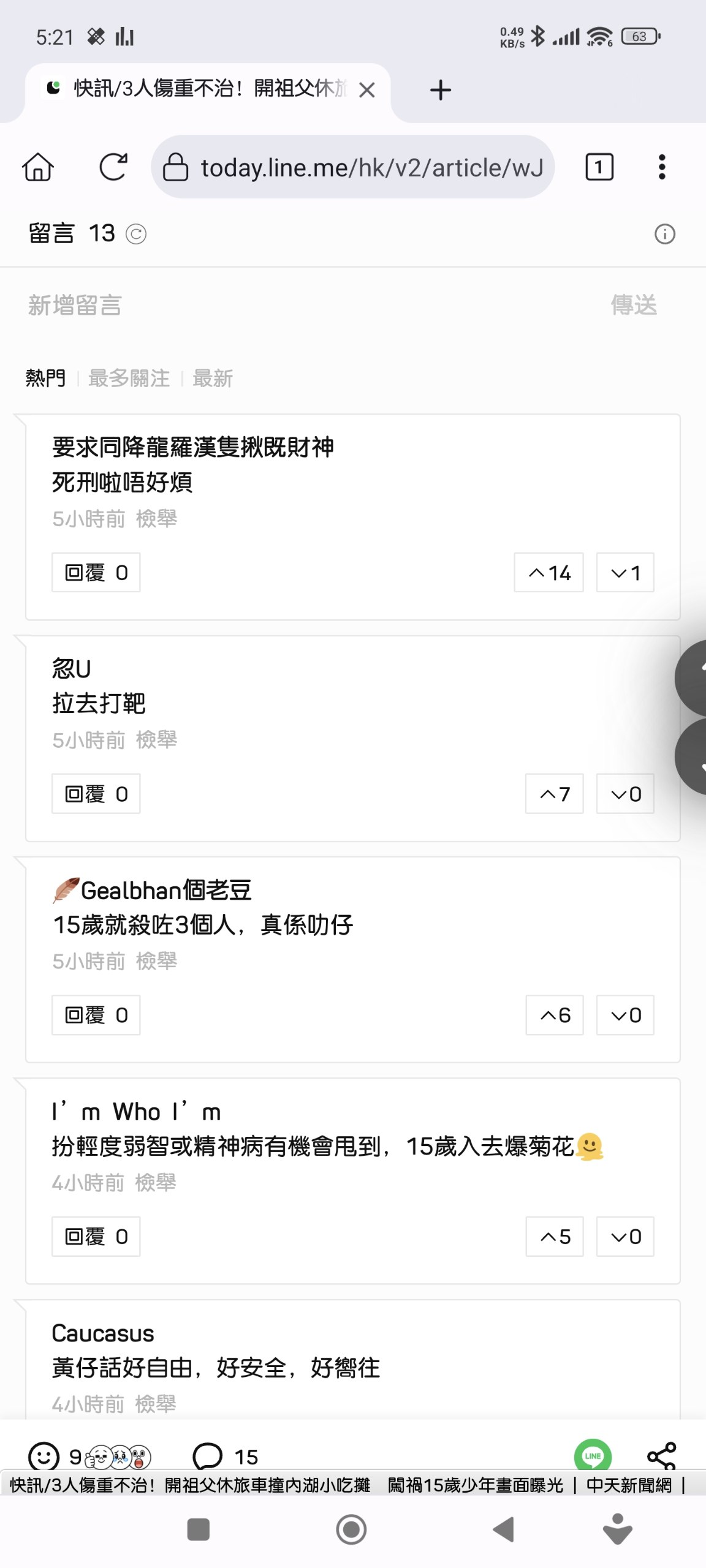
Task: Open a new browser tab
Action: click(x=440, y=90)
